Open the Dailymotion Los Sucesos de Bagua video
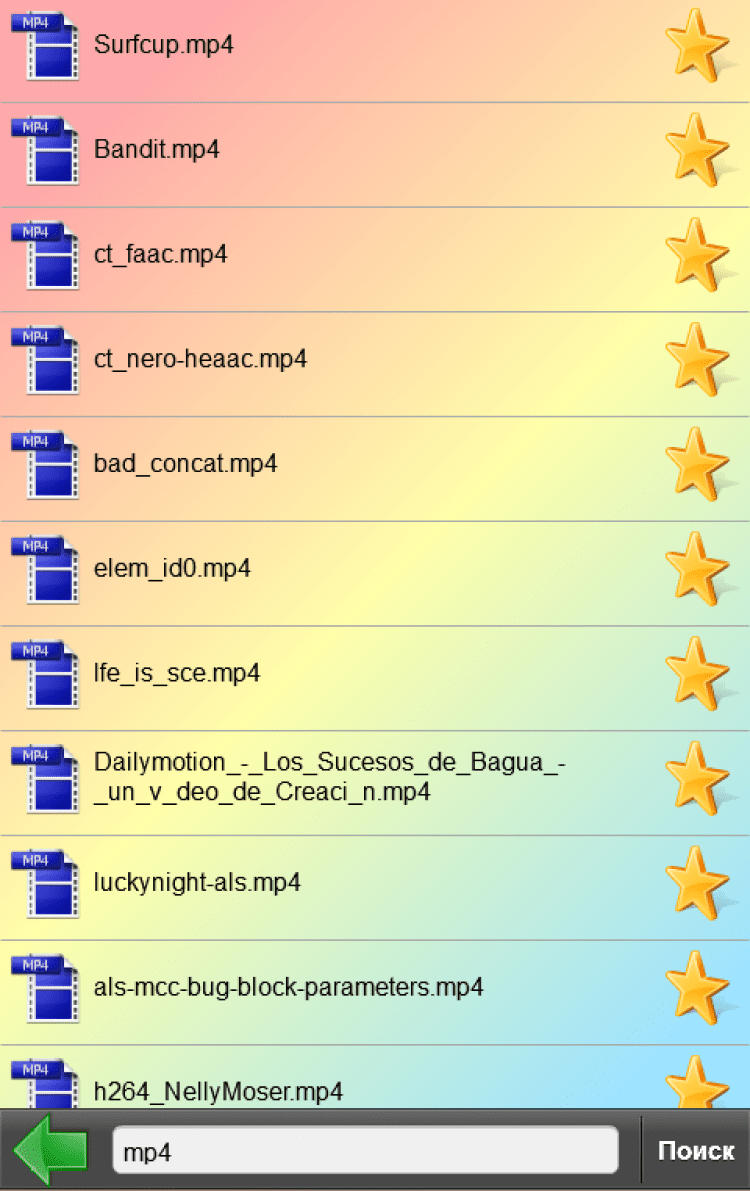 [x=330, y=777]
